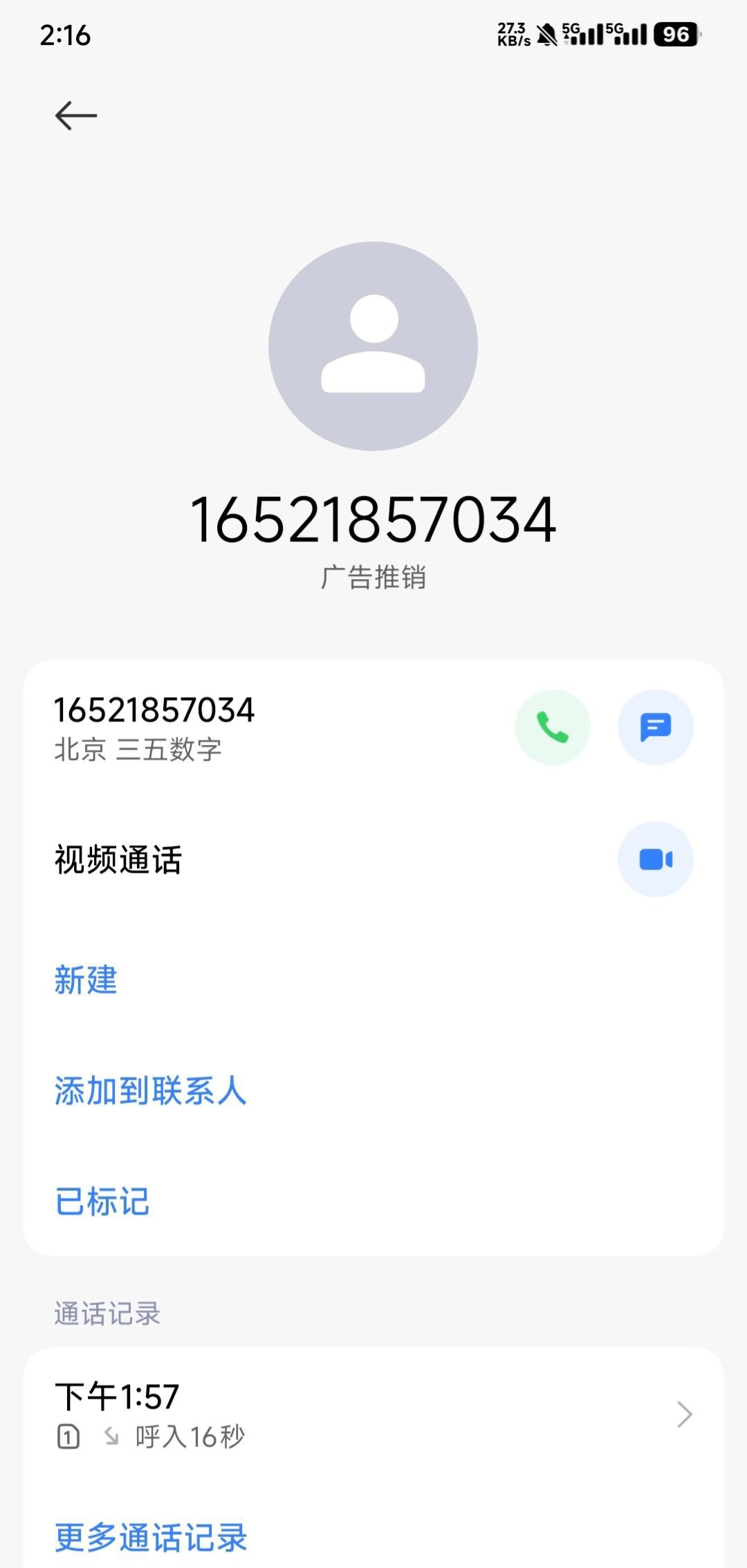Image resolution: width=747 pixels, height=1568 pixels.
Task: Tap 新建 to create a new contact
Action: [86, 980]
